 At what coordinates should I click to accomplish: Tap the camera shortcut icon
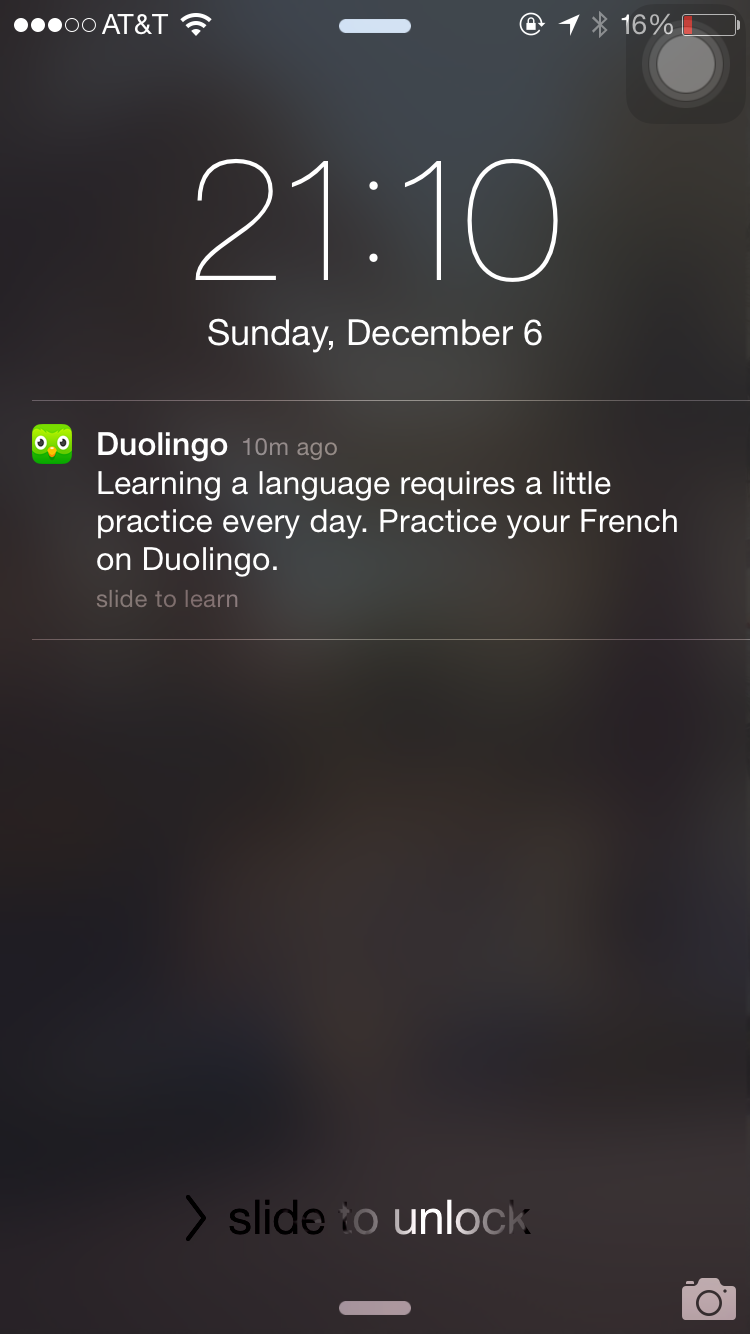click(708, 1299)
